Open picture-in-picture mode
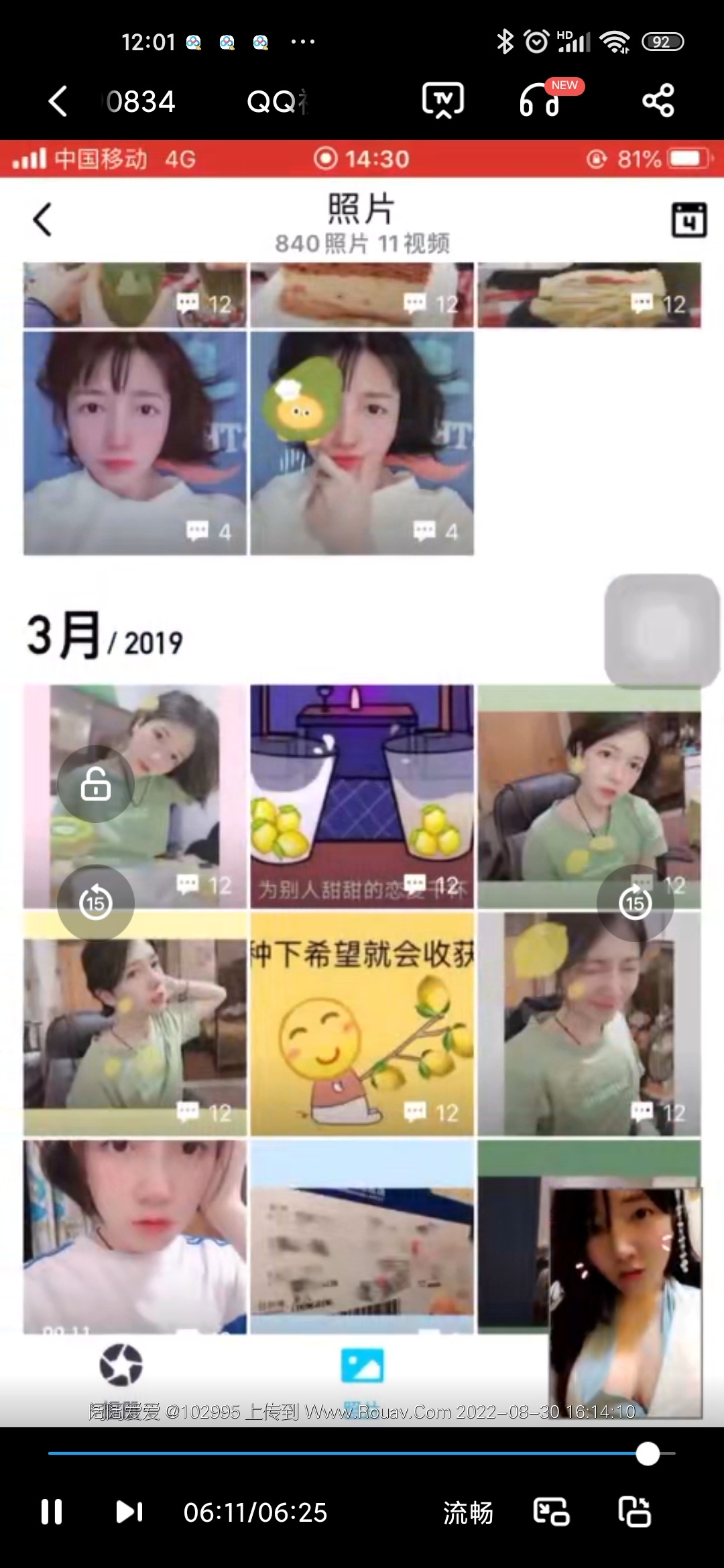Screen dimensions: 724x1568 coord(551,1512)
